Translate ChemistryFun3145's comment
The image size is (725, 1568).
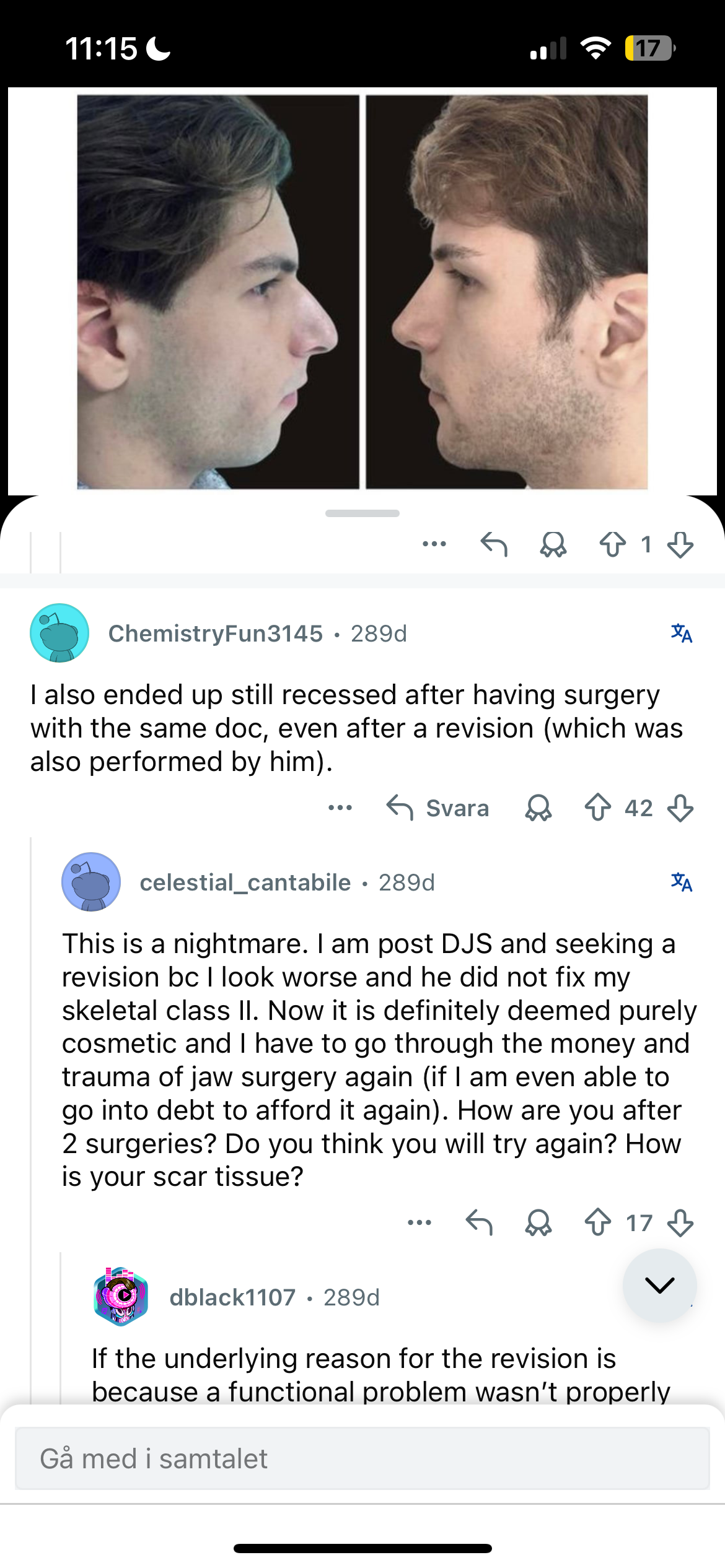(681, 633)
